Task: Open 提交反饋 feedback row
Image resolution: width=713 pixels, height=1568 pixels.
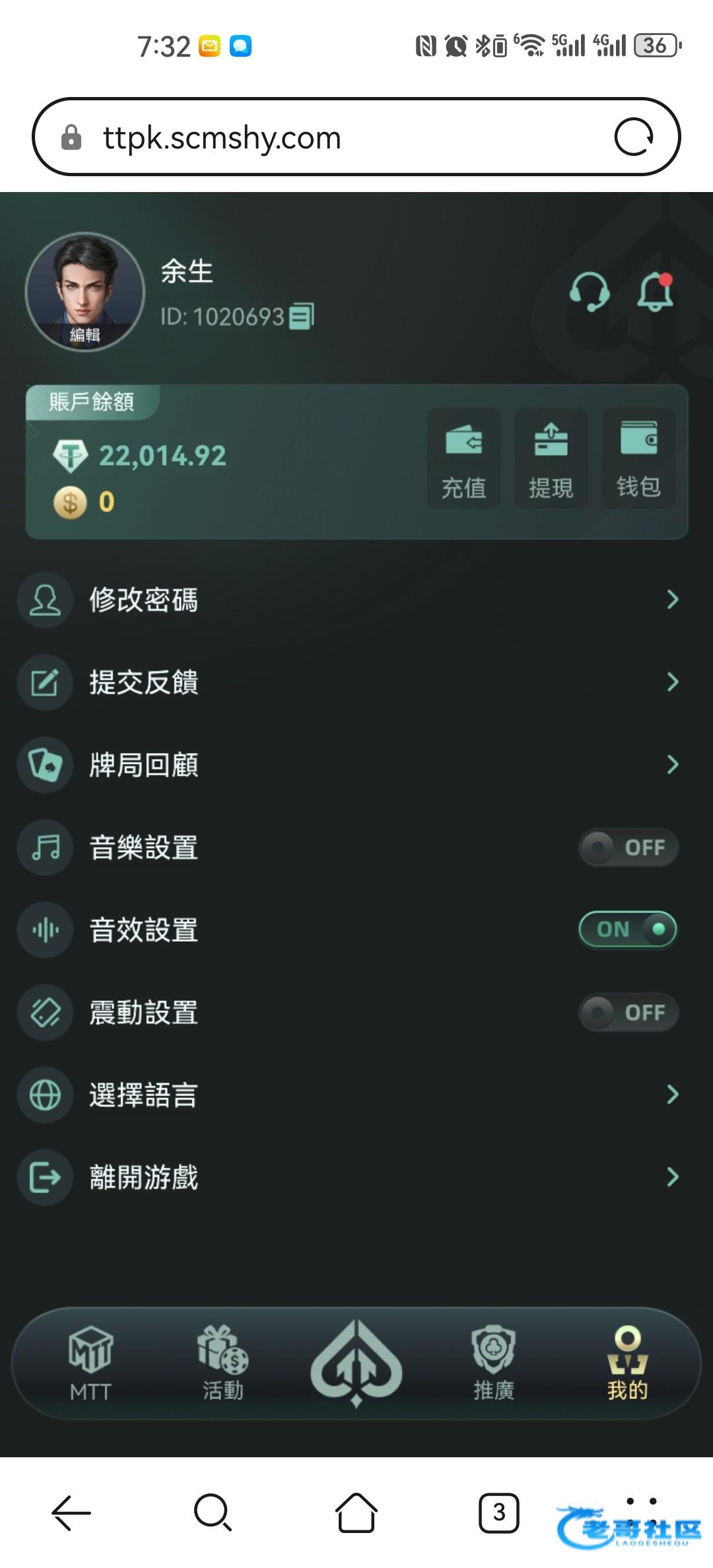Action: click(356, 682)
